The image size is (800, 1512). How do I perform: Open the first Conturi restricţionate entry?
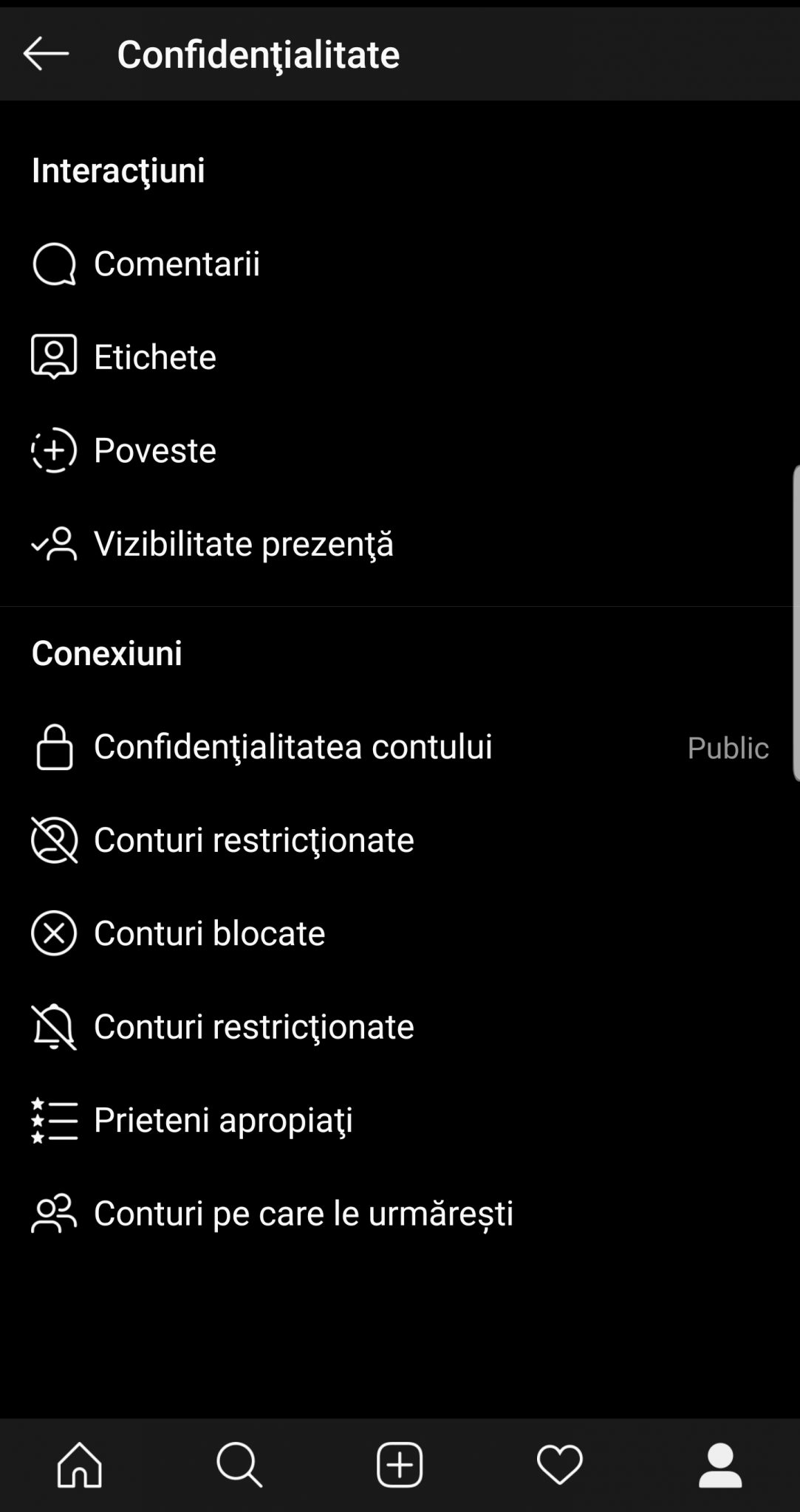(253, 840)
